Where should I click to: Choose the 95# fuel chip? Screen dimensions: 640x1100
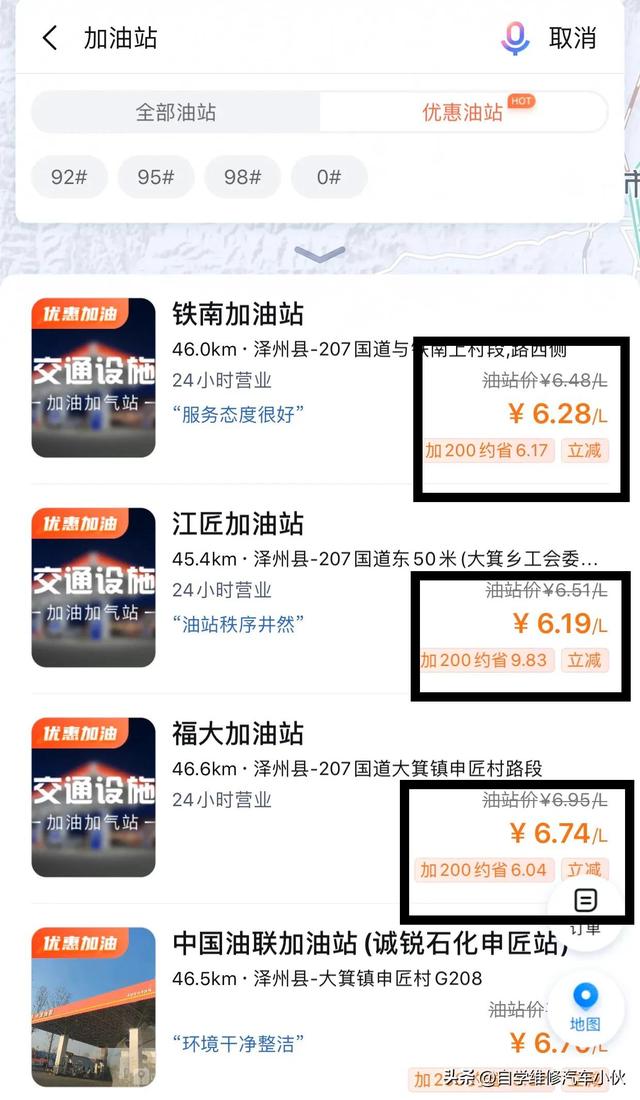pos(156,177)
